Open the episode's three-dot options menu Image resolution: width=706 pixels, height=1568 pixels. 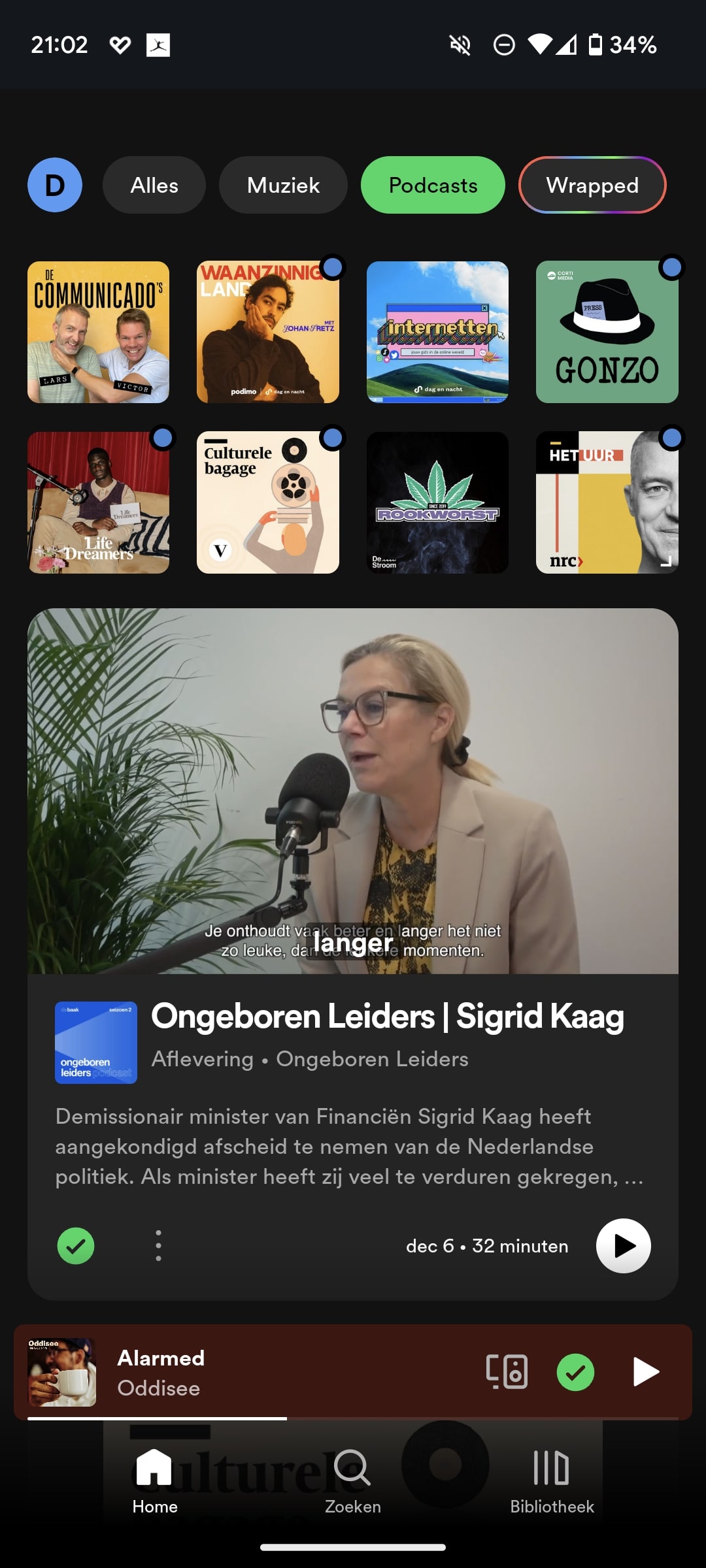(x=158, y=1246)
